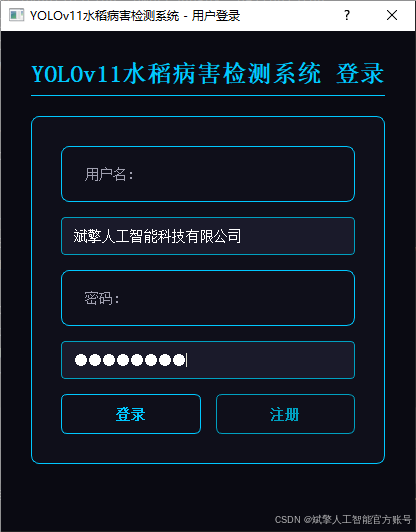Select the masked password input field

tap(208, 360)
